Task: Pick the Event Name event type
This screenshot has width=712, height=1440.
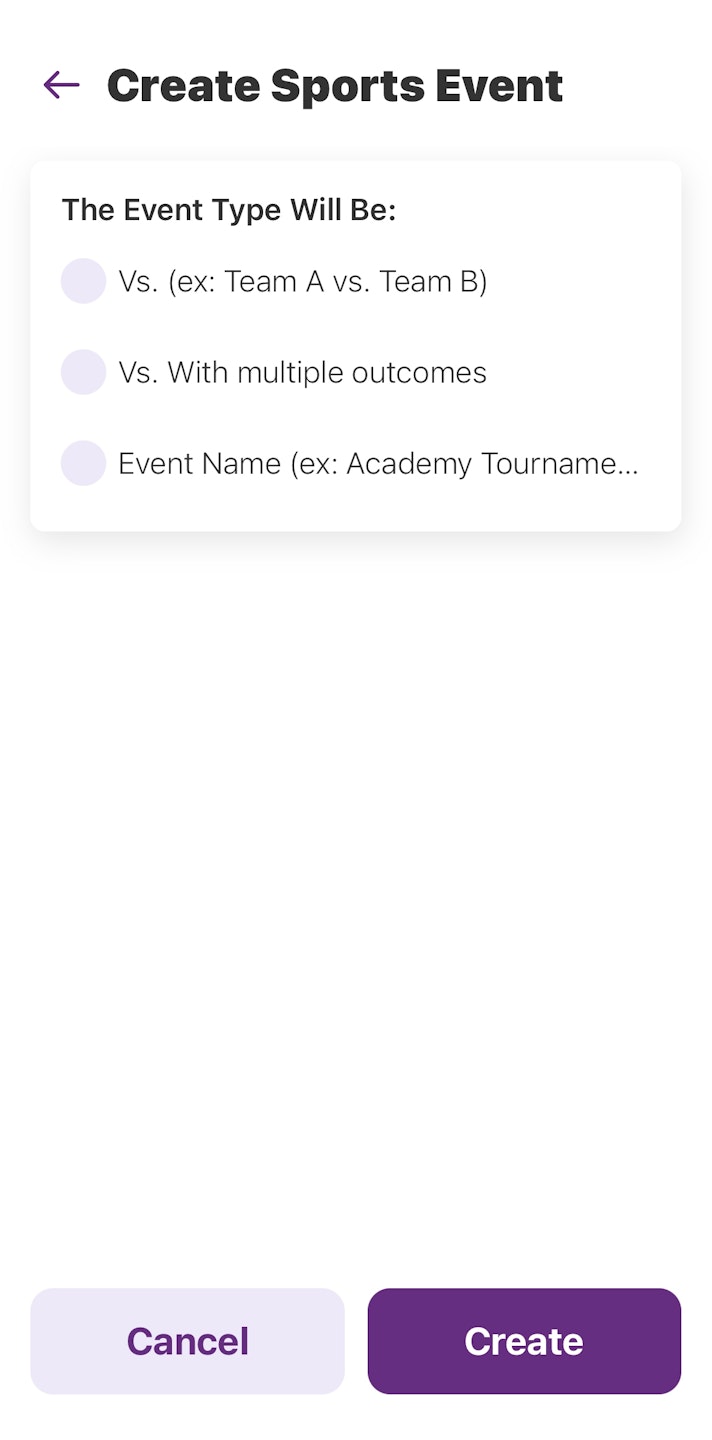Action: (x=84, y=463)
